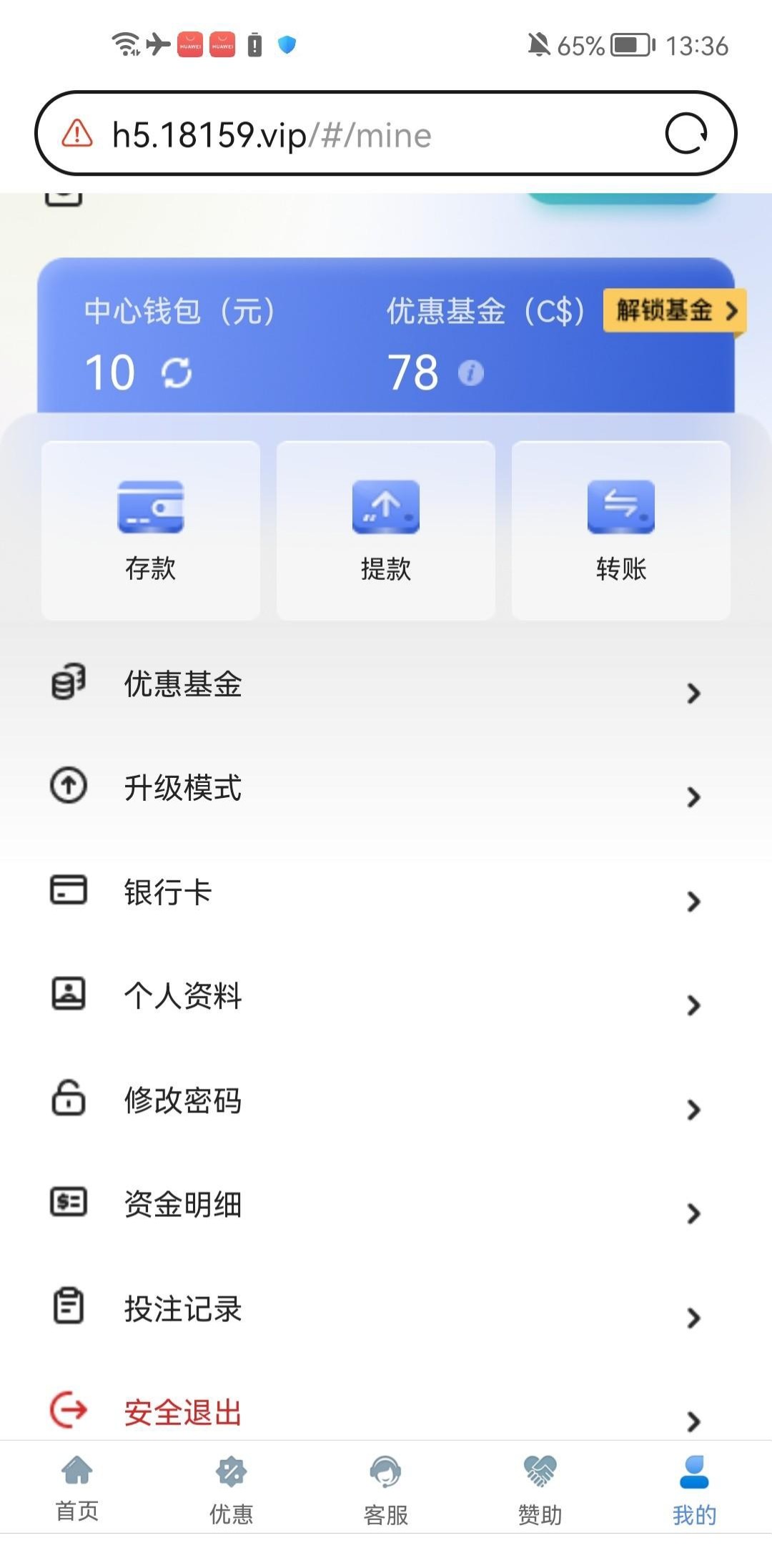Reload the page in the browser

coord(686,134)
